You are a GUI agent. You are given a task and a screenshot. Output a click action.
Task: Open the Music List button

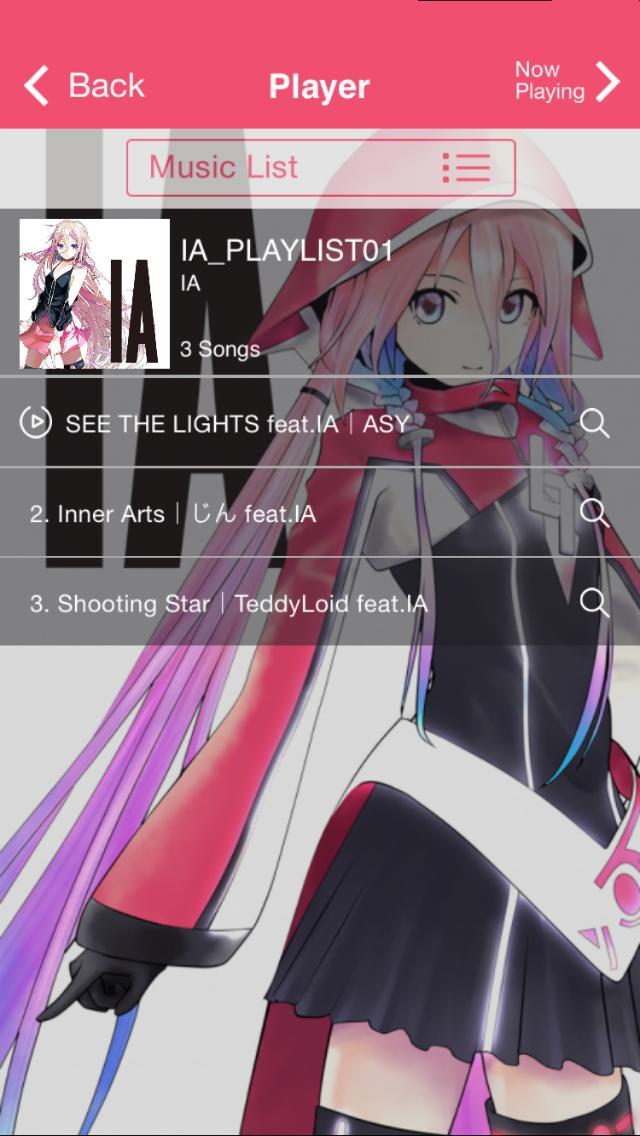[x=320, y=168]
